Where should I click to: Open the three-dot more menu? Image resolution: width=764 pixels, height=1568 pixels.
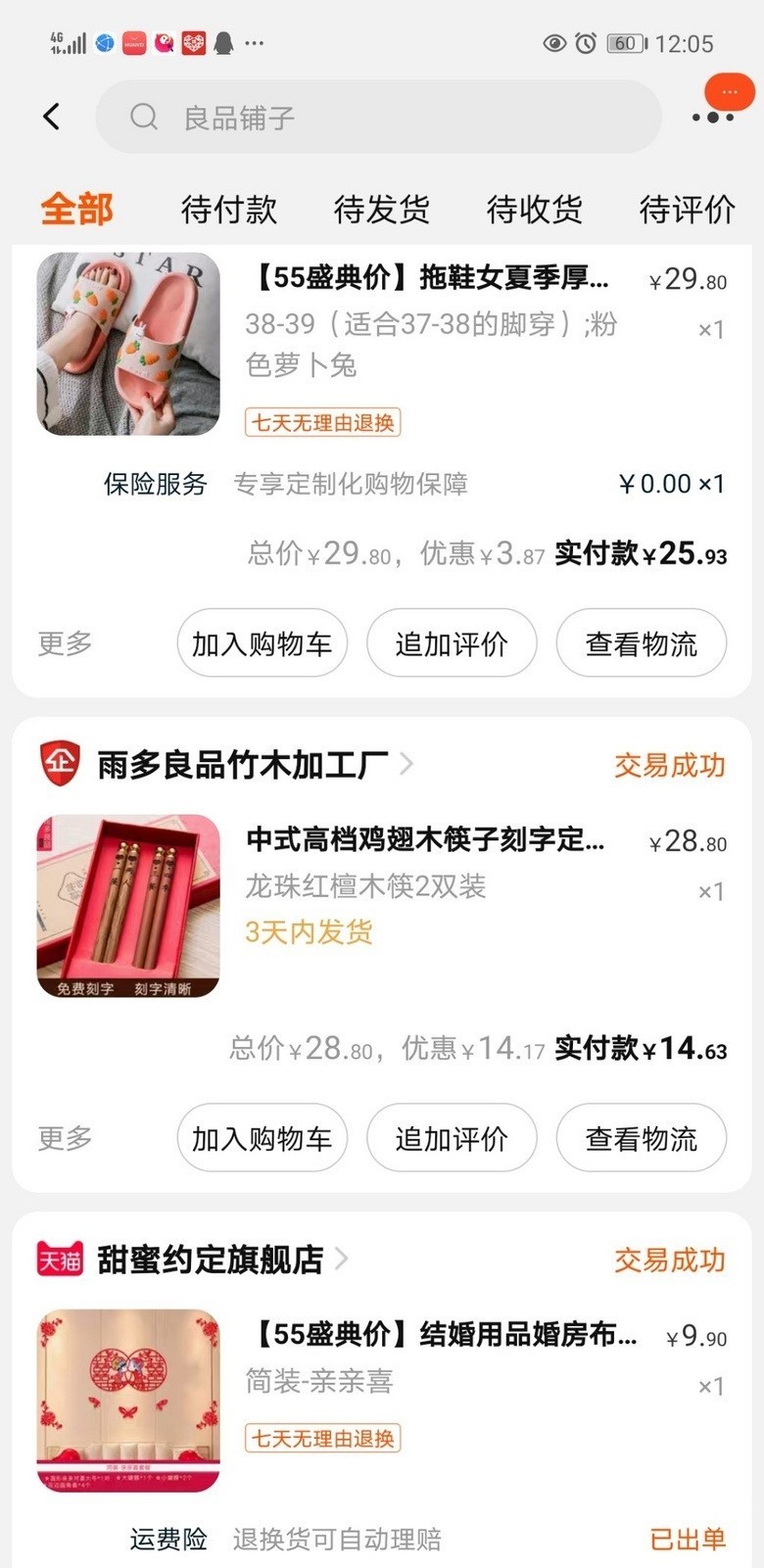(713, 117)
